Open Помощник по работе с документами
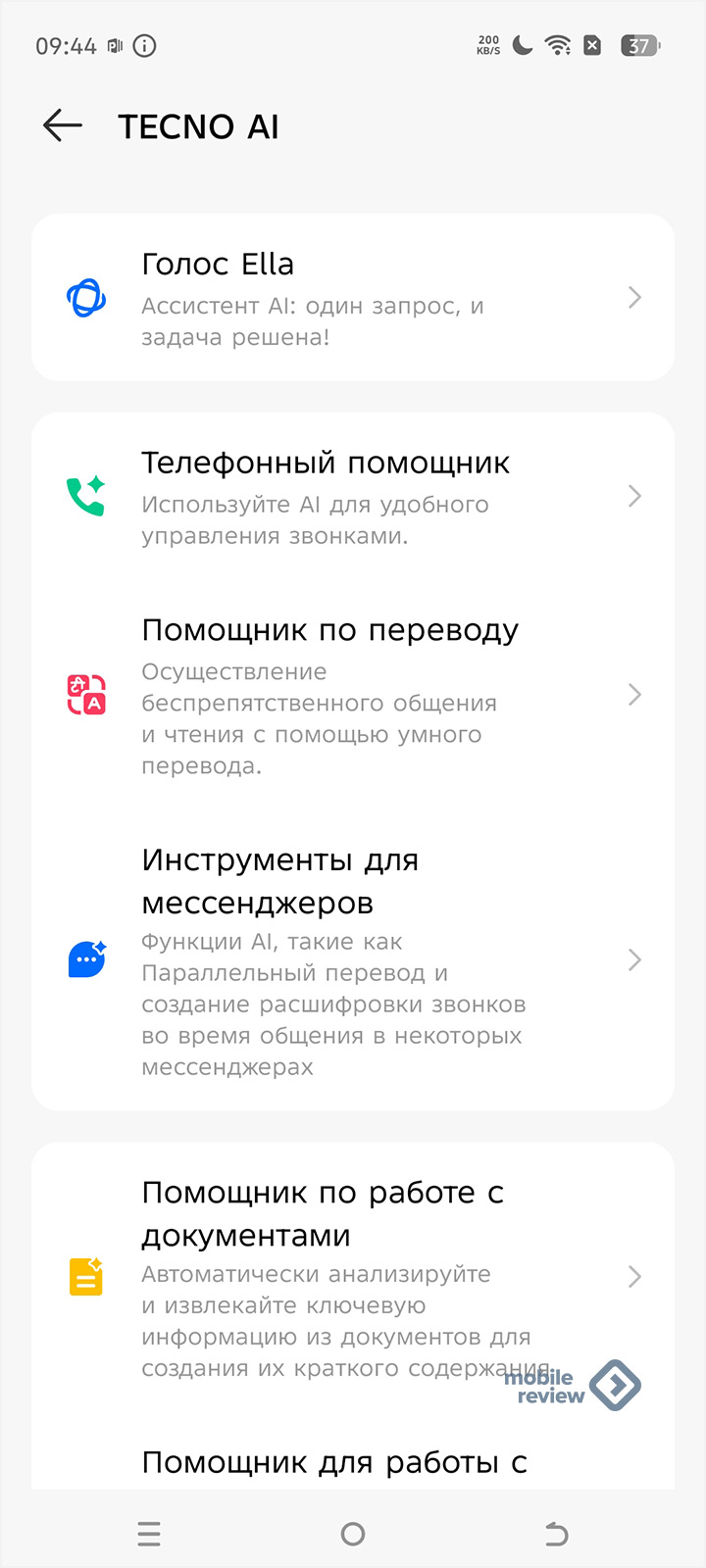This screenshot has width=706, height=1568. (x=353, y=1276)
